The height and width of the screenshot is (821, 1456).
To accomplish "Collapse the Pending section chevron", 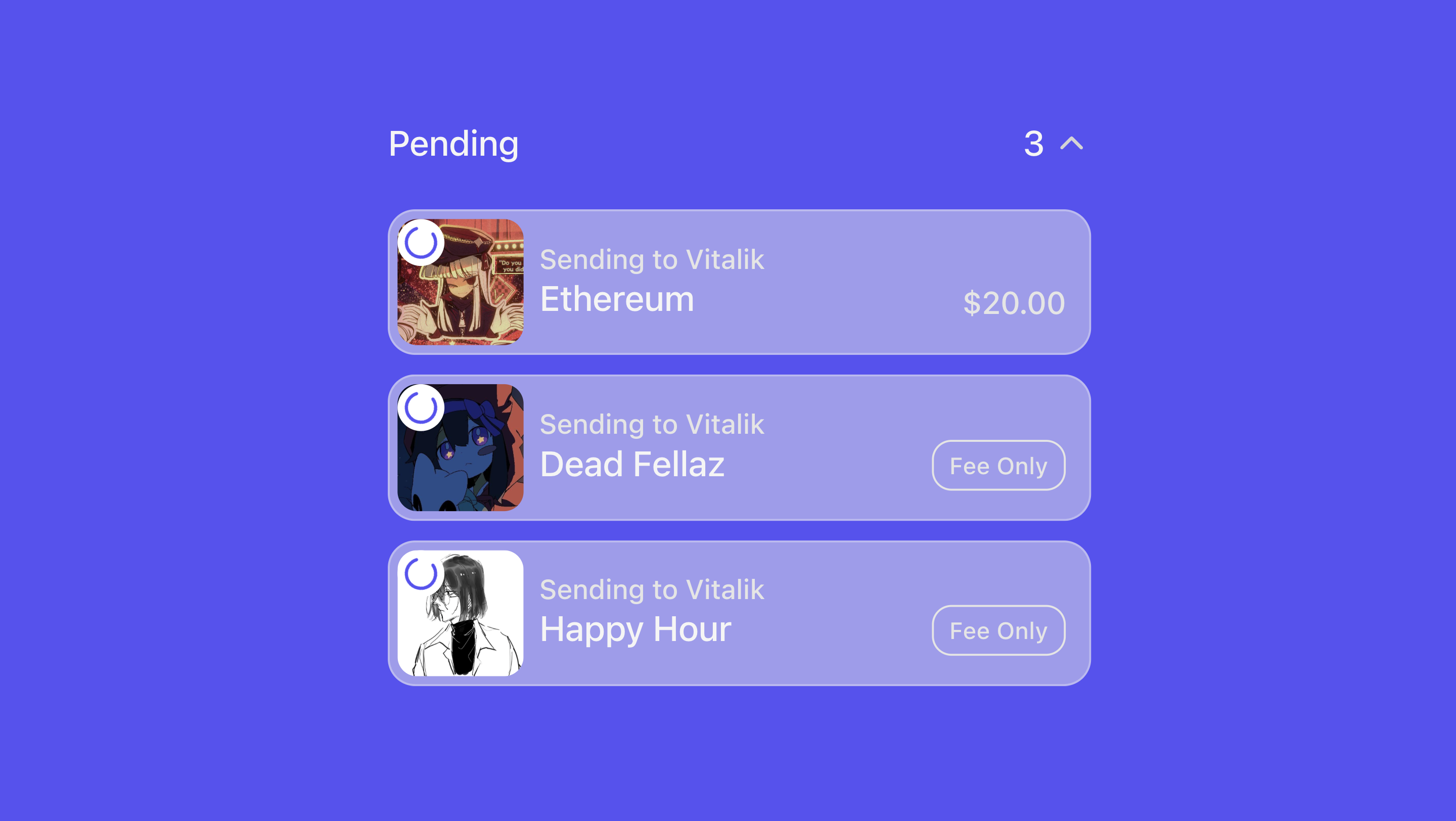I will tap(1071, 144).
